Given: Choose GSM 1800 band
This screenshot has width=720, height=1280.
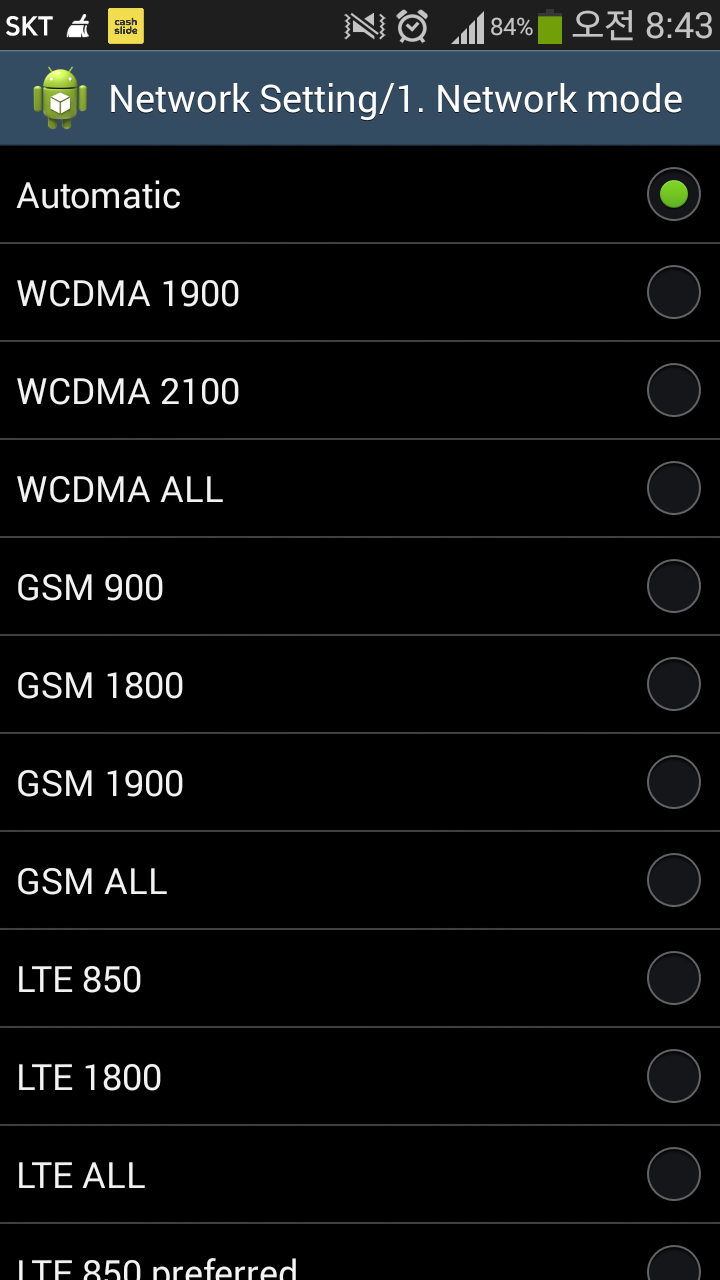Looking at the screenshot, I should pyautogui.click(x=360, y=685).
